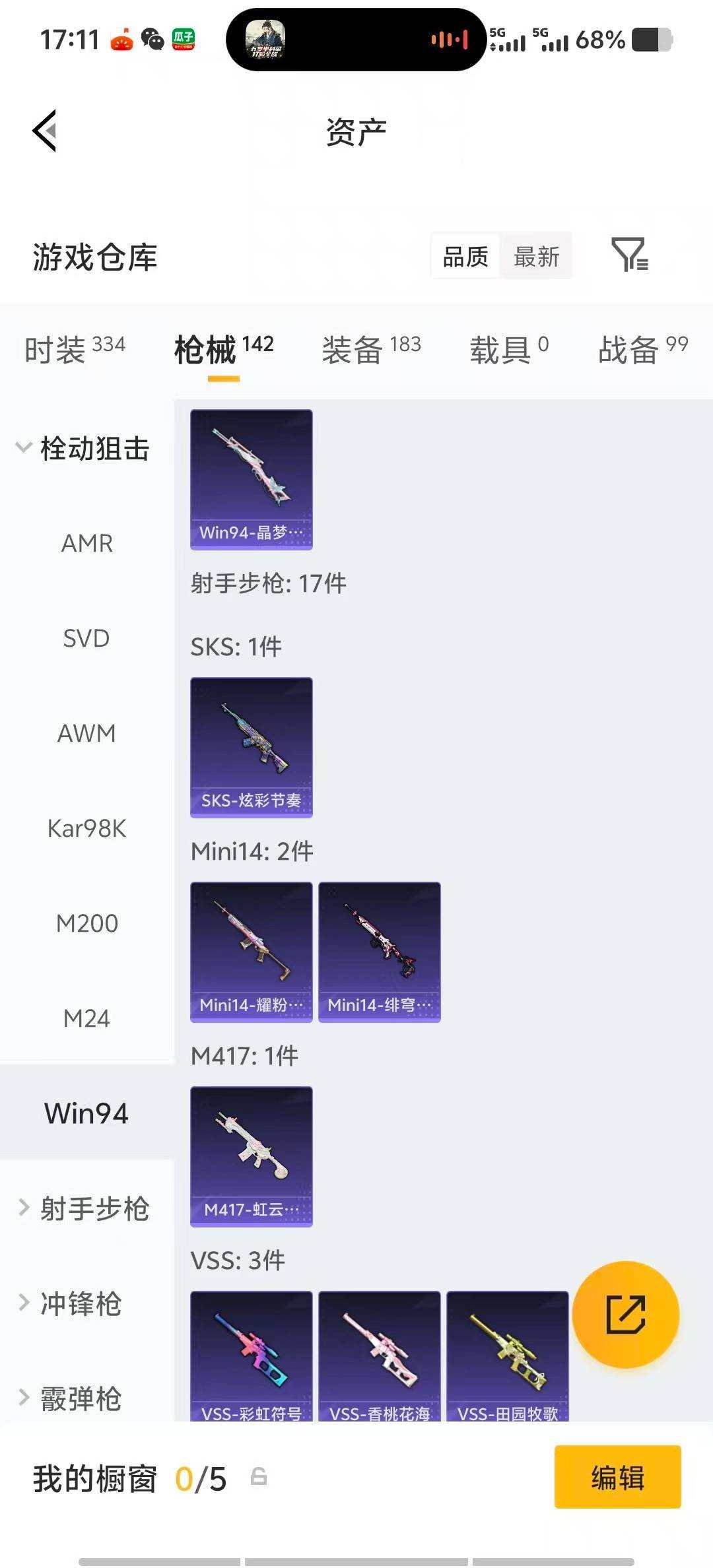Viewport: 713px width, 1568px height.
Task: Tap the back arrow to leave 资产
Action: [44, 131]
